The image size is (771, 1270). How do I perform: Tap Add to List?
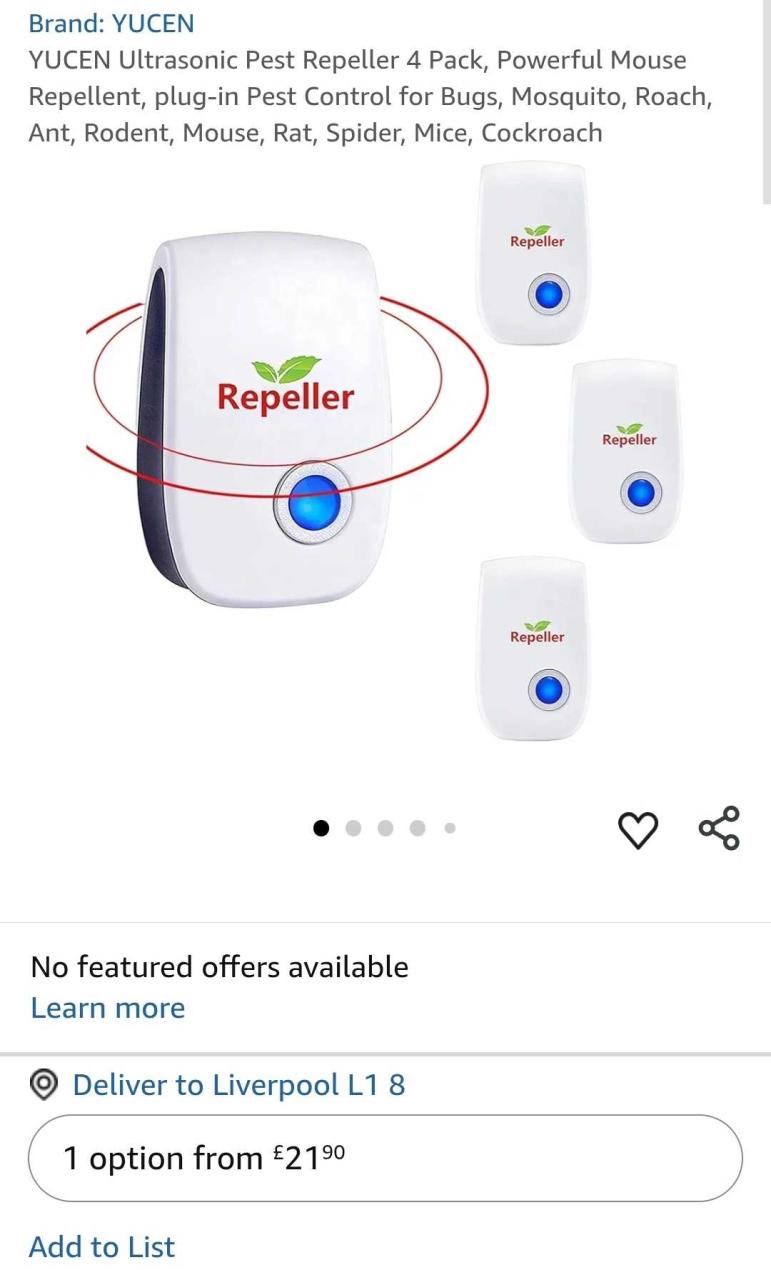[102, 1247]
